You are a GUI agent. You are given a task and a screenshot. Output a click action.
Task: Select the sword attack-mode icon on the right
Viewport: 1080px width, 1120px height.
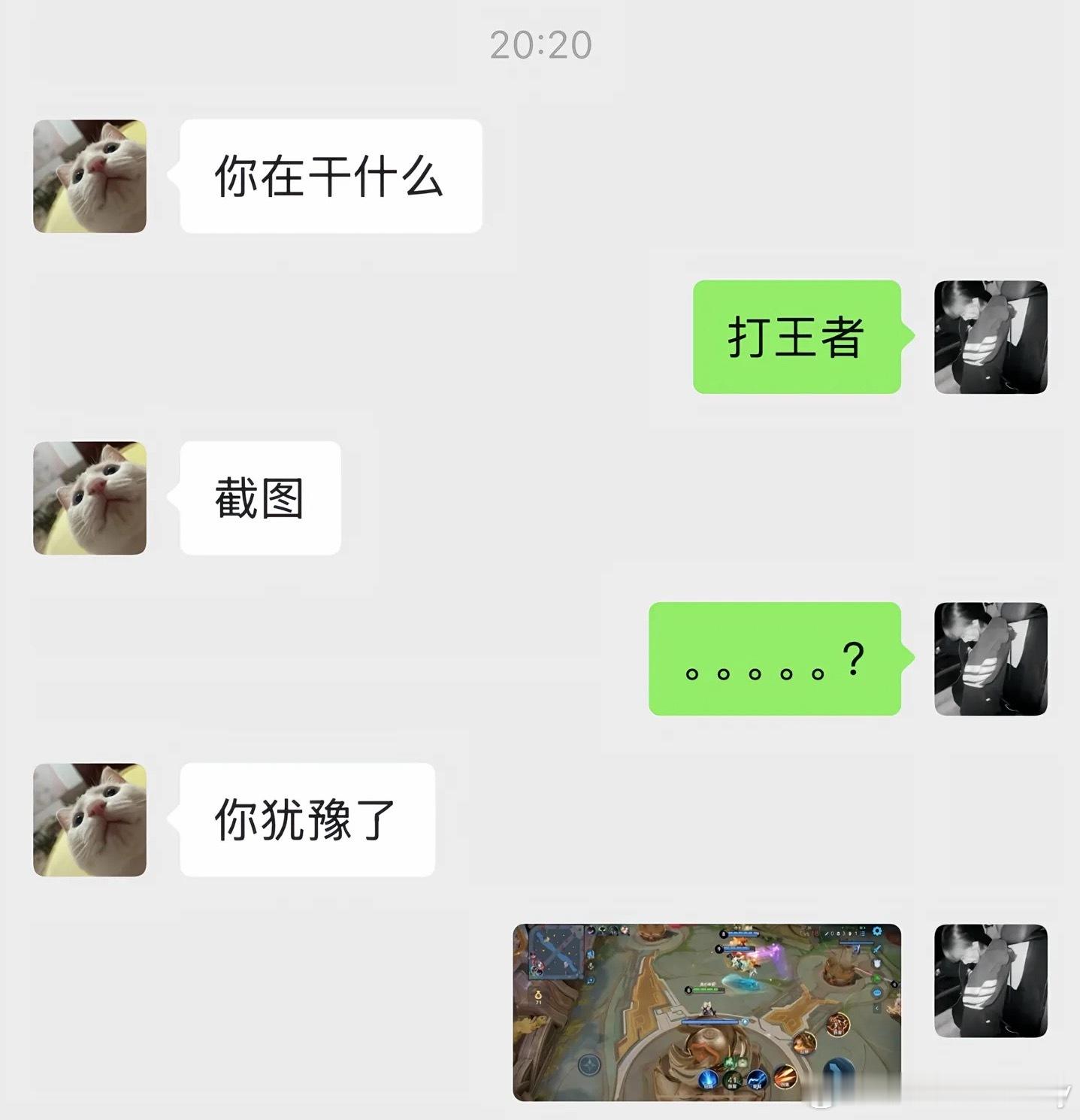click(876, 949)
